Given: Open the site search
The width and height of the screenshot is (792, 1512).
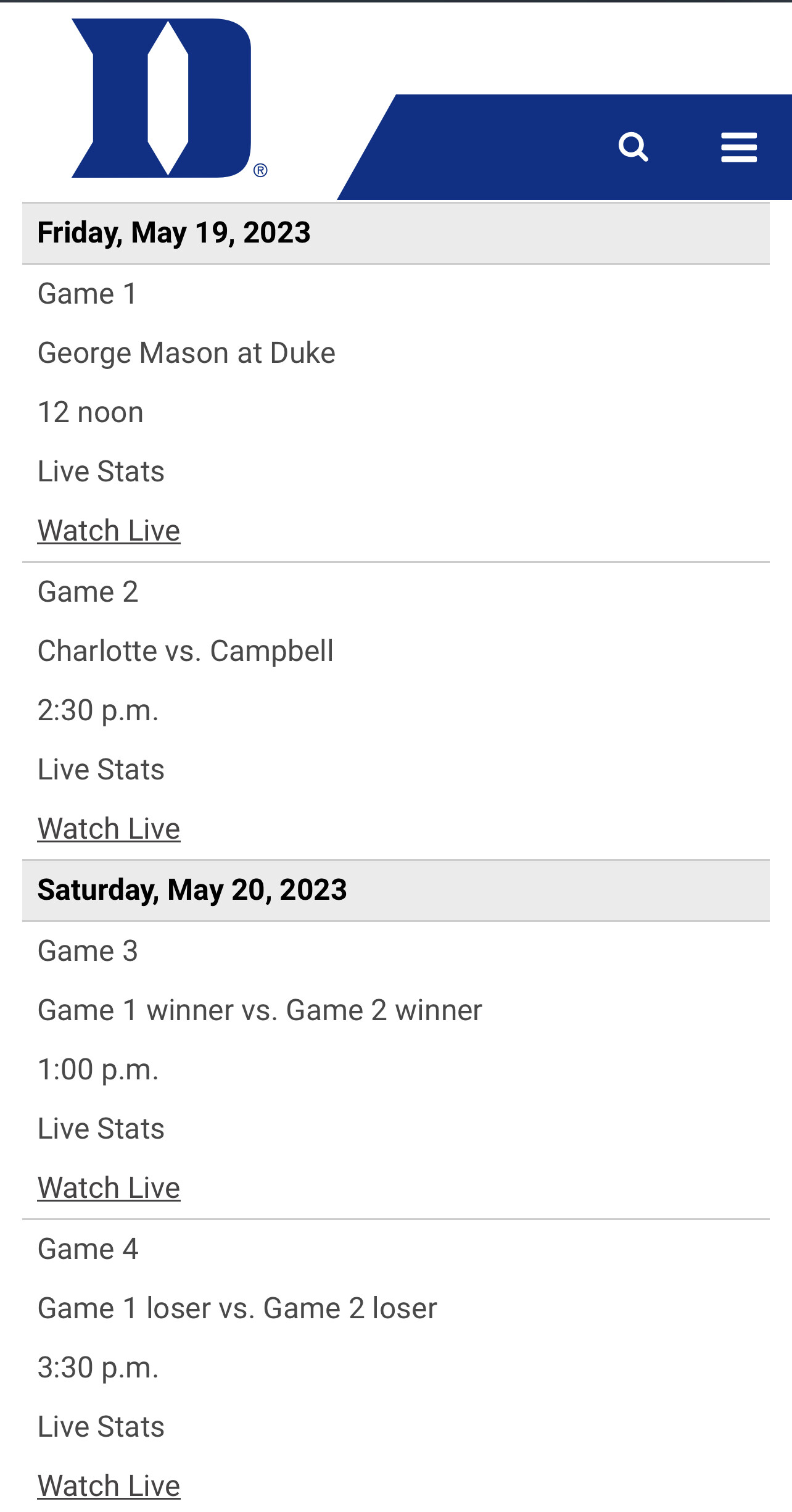Looking at the screenshot, I should pos(633,147).
